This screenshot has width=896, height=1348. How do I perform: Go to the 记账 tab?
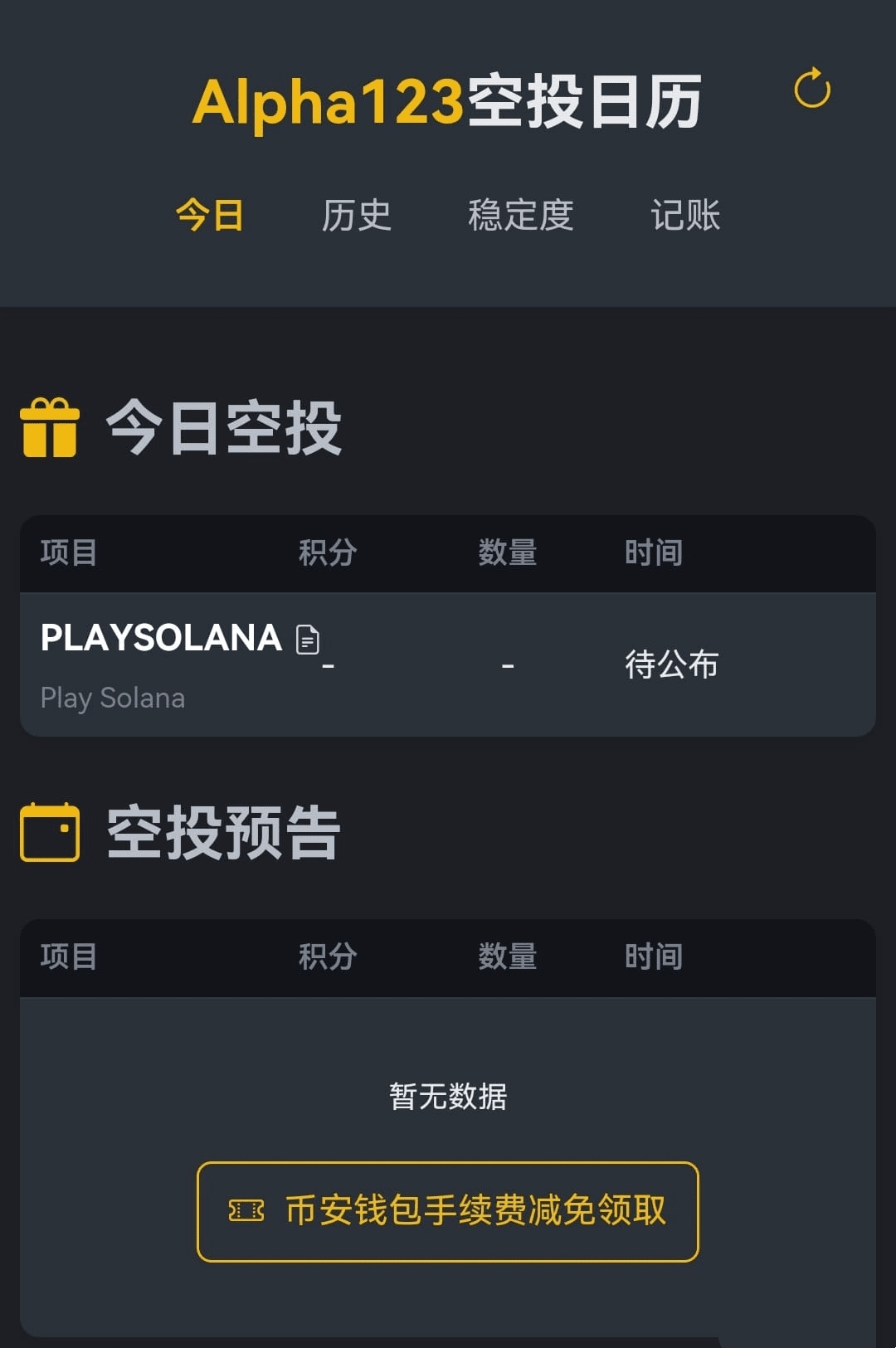pyautogui.click(x=685, y=216)
